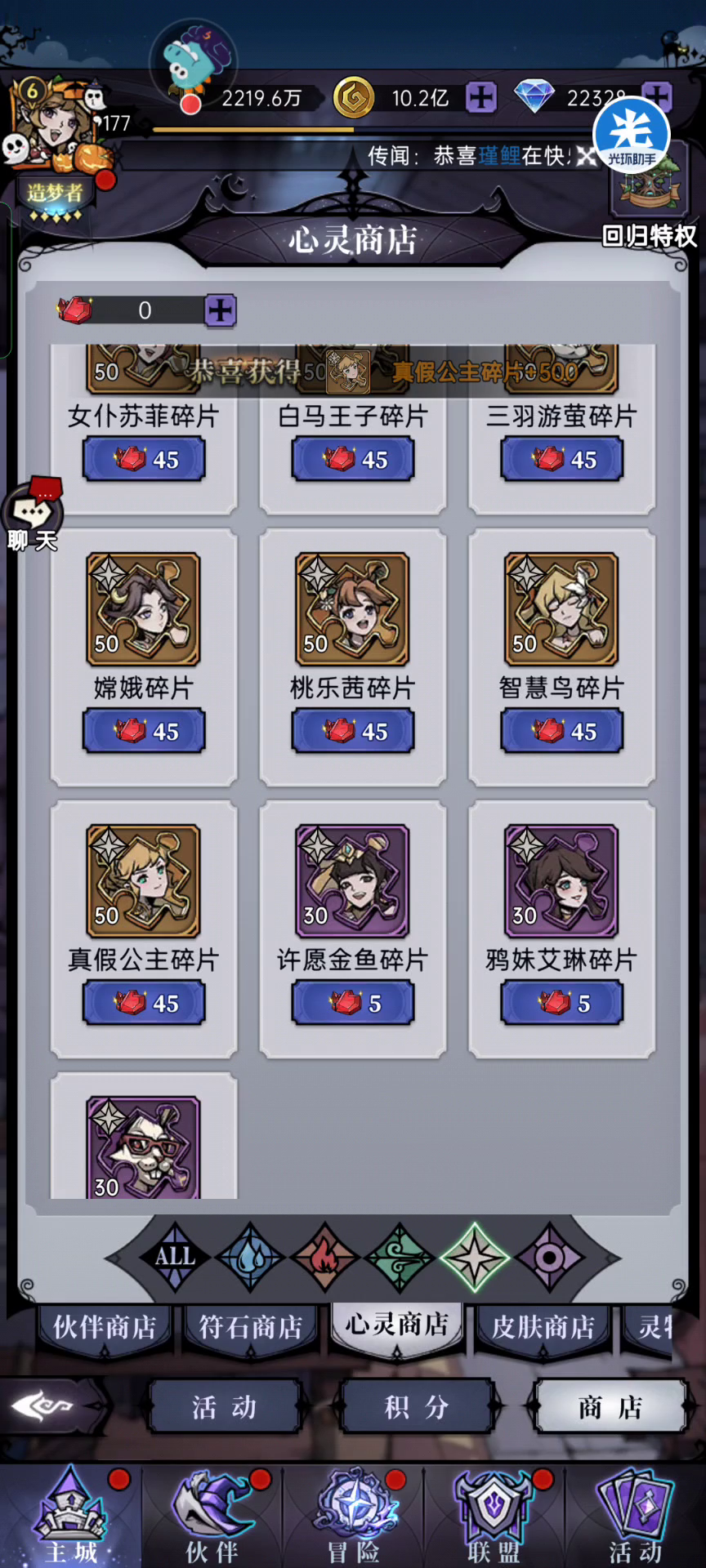
Task: Filter by water element
Action: click(x=250, y=1257)
